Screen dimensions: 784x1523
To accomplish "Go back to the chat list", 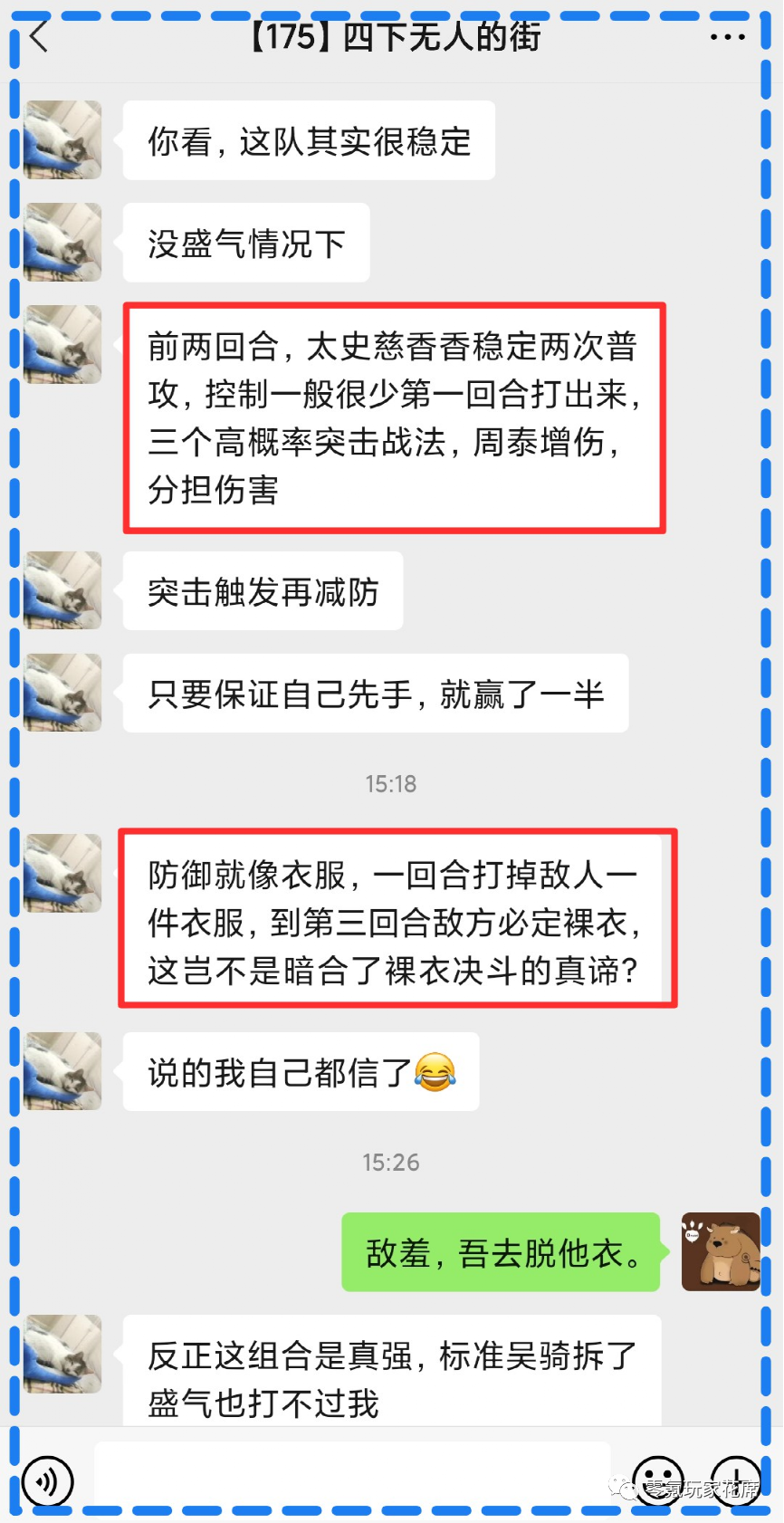I will click(x=39, y=37).
